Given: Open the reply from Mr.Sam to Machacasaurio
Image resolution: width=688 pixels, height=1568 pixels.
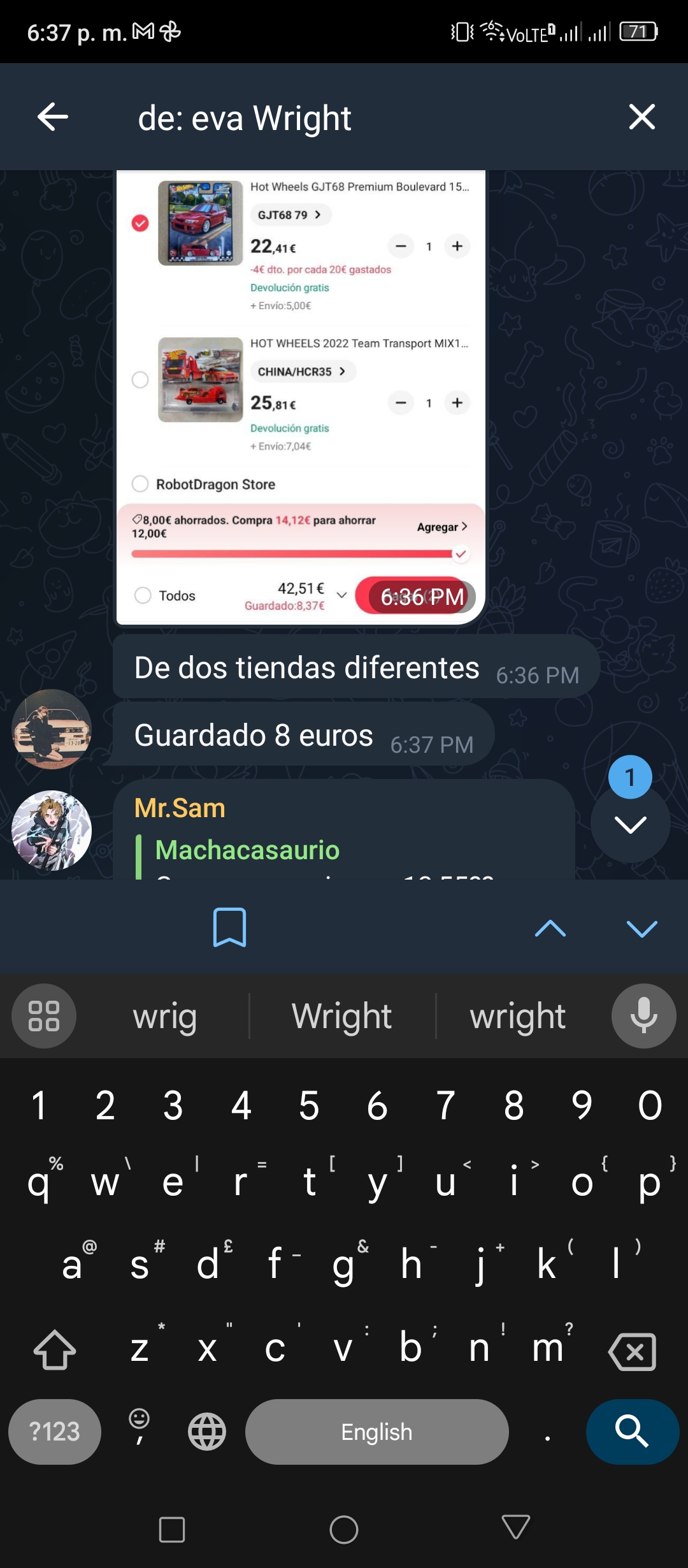Looking at the screenshot, I should click(x=344, y=830).
